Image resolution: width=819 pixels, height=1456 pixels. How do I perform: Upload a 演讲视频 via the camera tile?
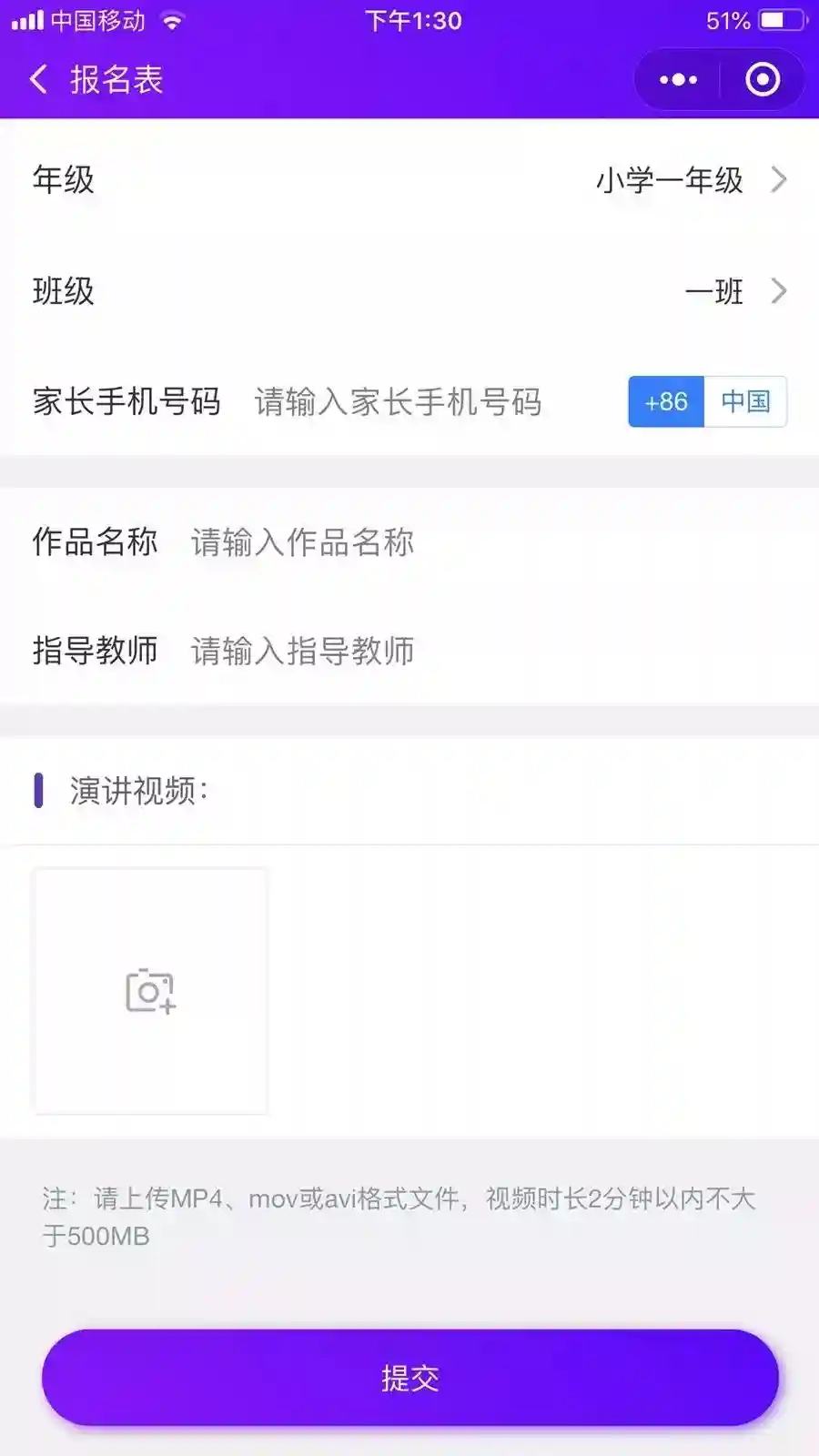coord(151,992)
